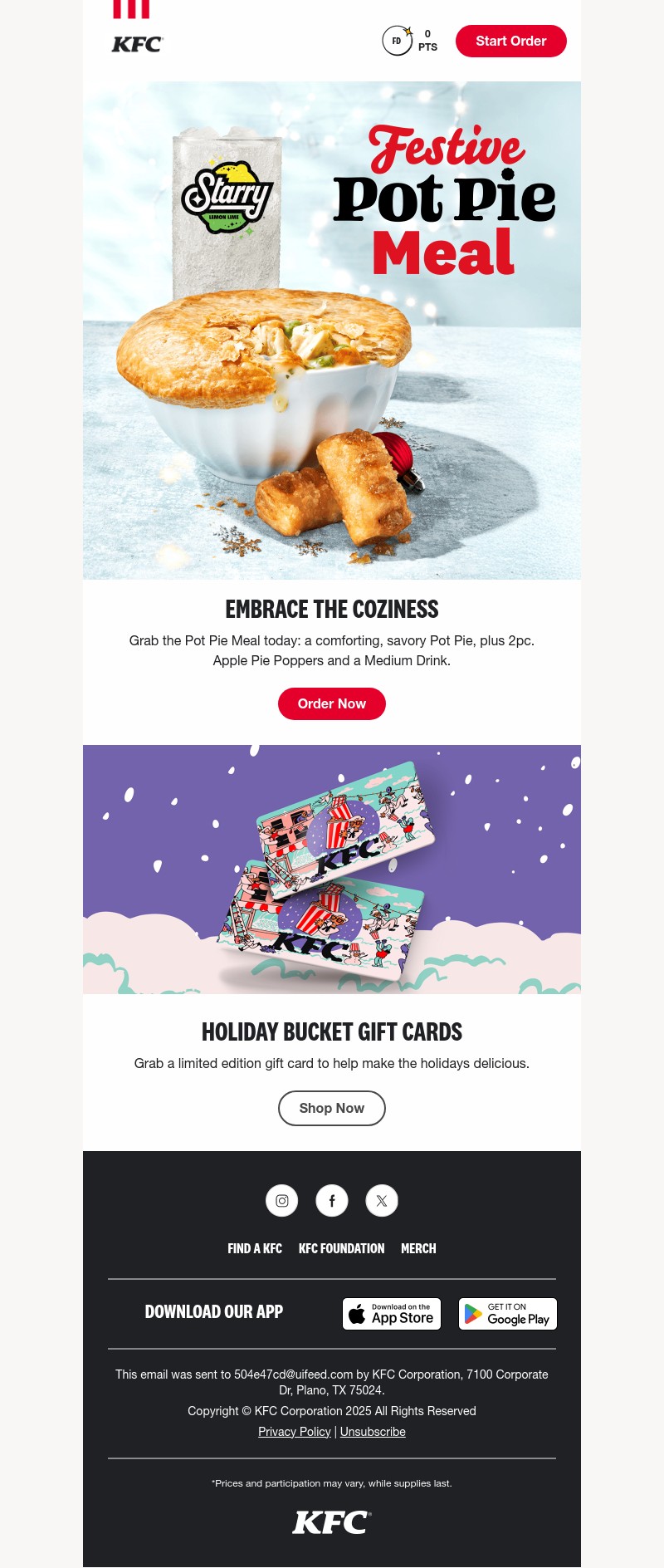Tap the Start Order button
The height and width of the screenshot is (1568, 664).
click(510, 41)
